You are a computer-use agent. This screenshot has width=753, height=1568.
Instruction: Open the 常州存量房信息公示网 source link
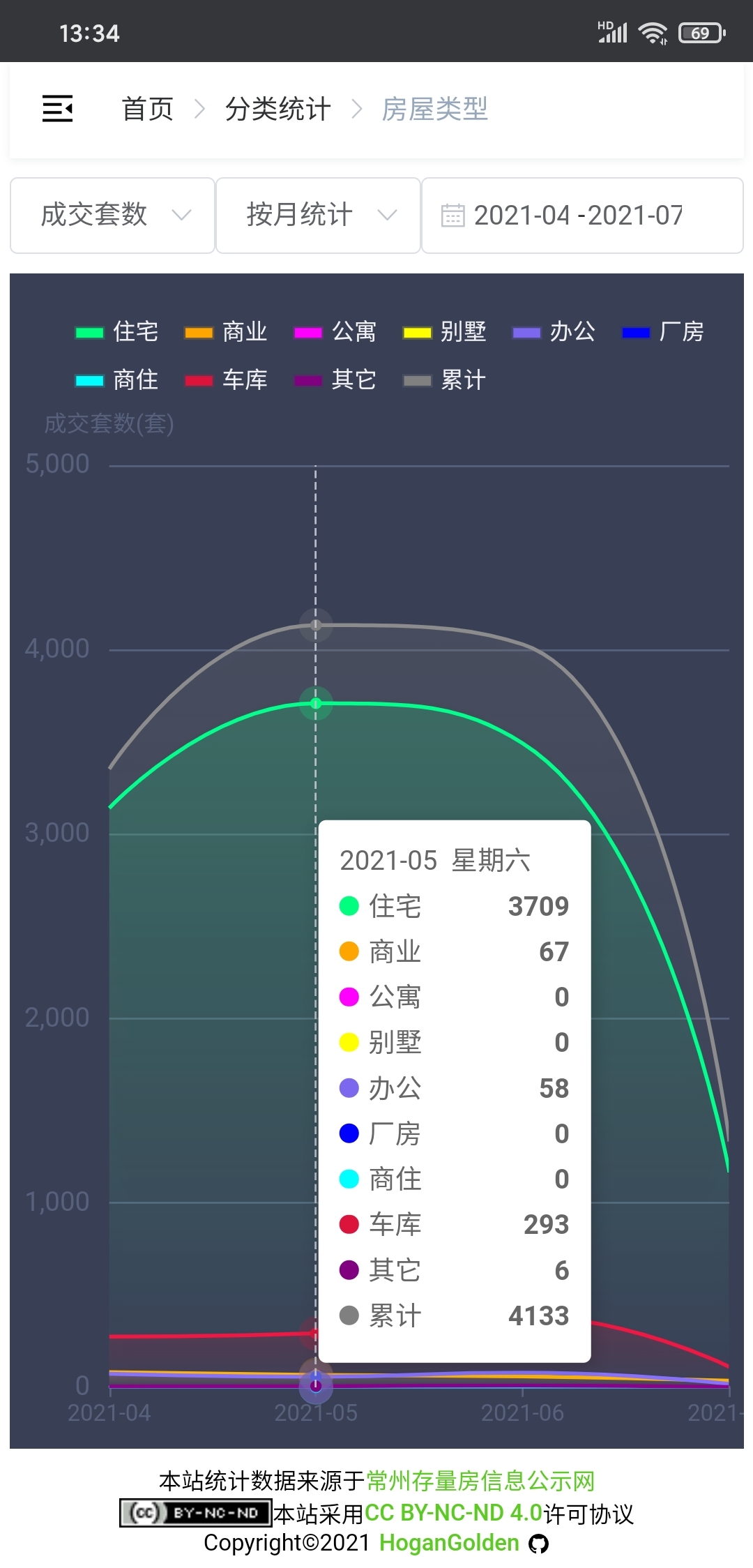(480, 1480)
